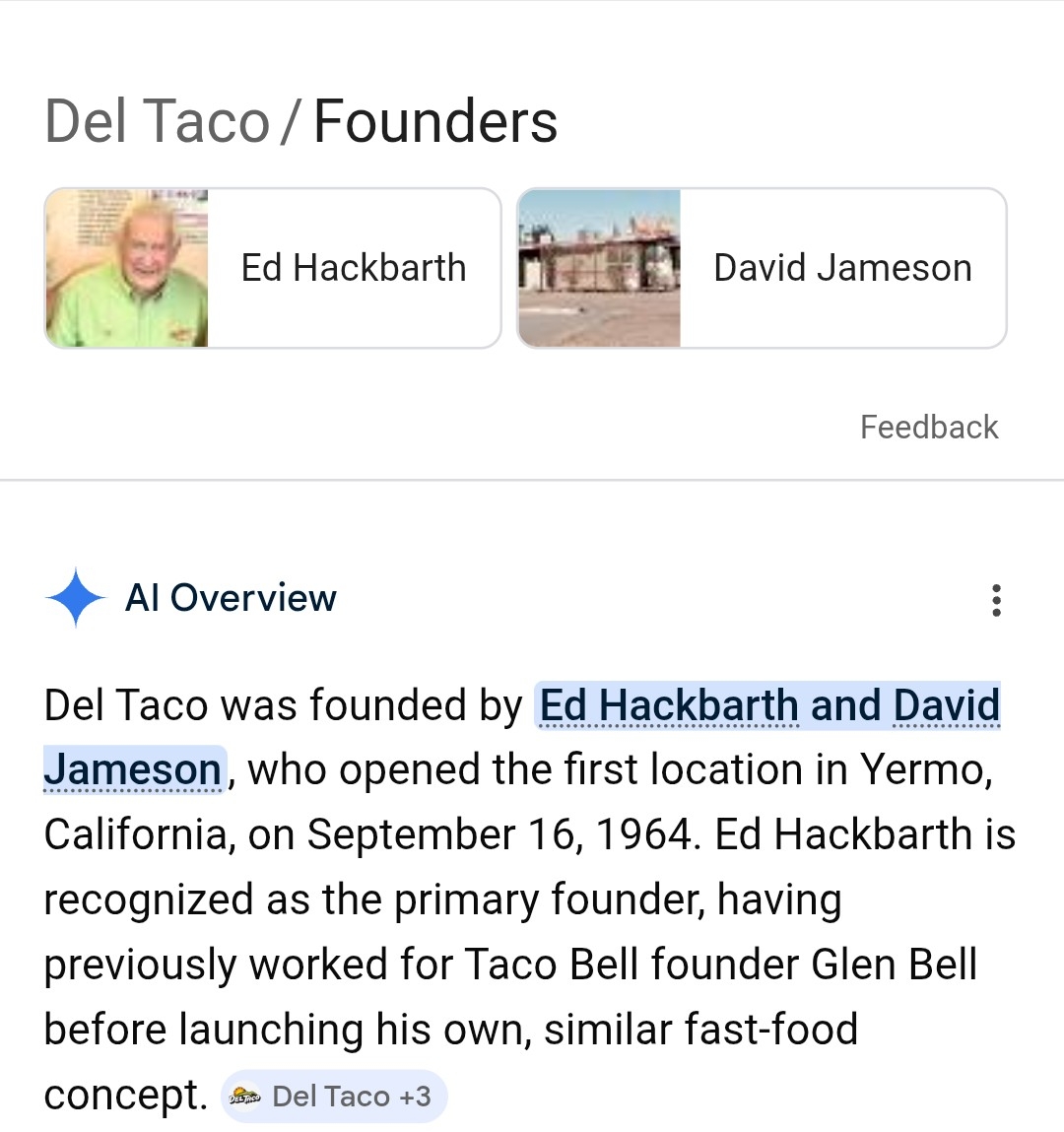Tap the highlighted Ed Hackbarth and David Jameson link

(768, 706)
